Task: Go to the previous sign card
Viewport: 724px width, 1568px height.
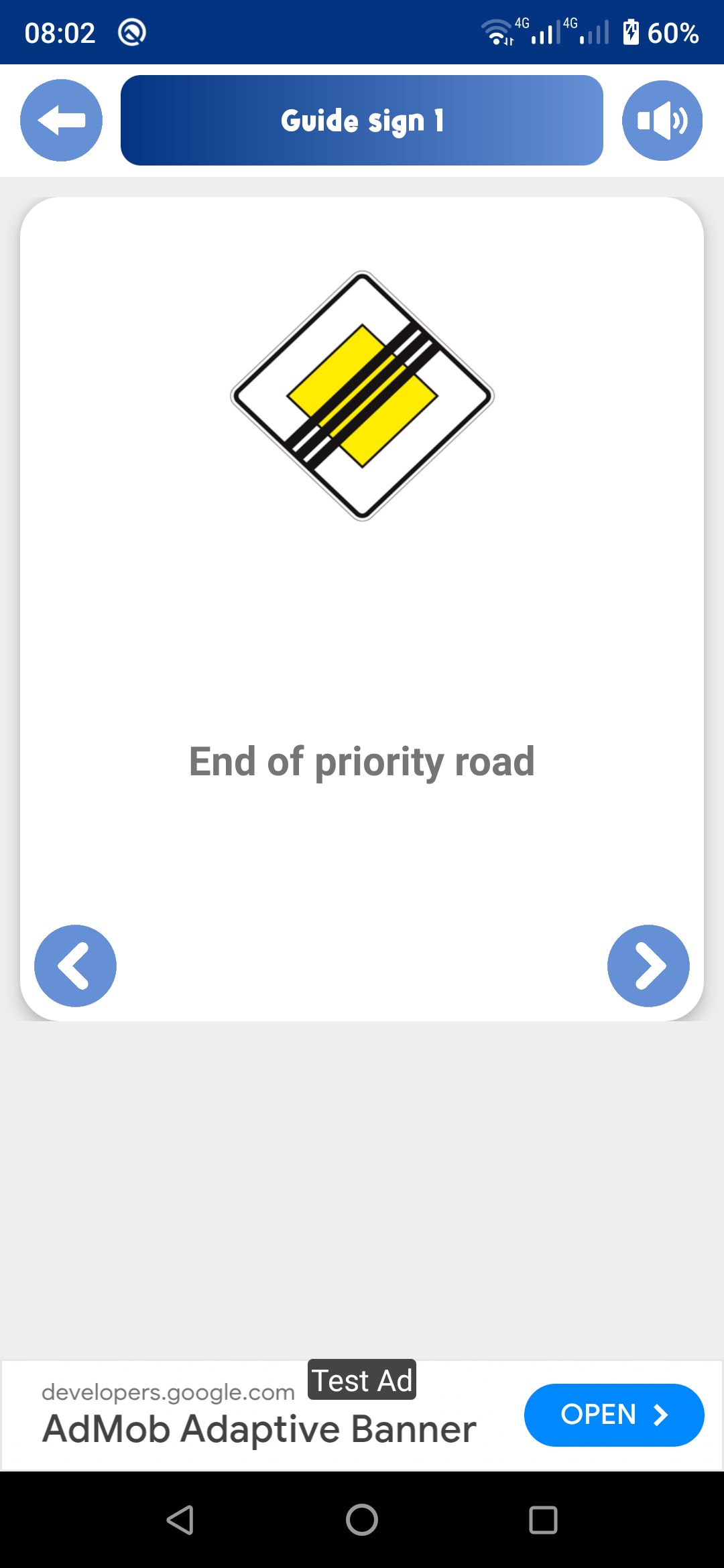Action: point(75,966)
